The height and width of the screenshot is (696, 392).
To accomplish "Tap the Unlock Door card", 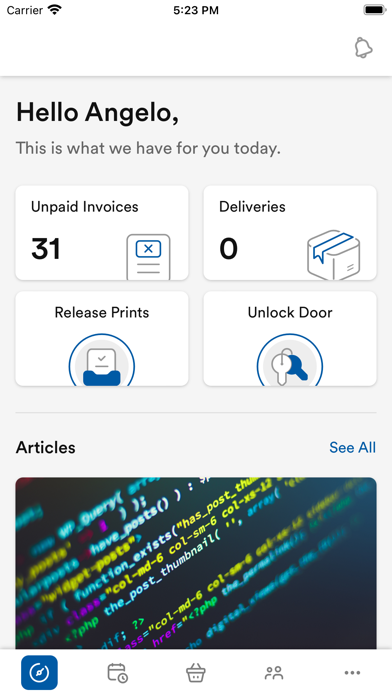I will point(290,339).
